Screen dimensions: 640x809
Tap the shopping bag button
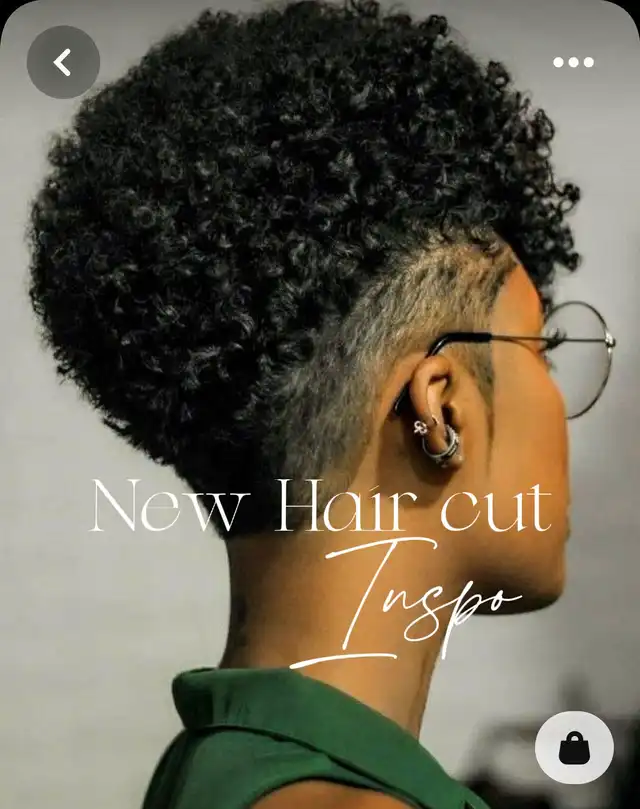[574, 747]
